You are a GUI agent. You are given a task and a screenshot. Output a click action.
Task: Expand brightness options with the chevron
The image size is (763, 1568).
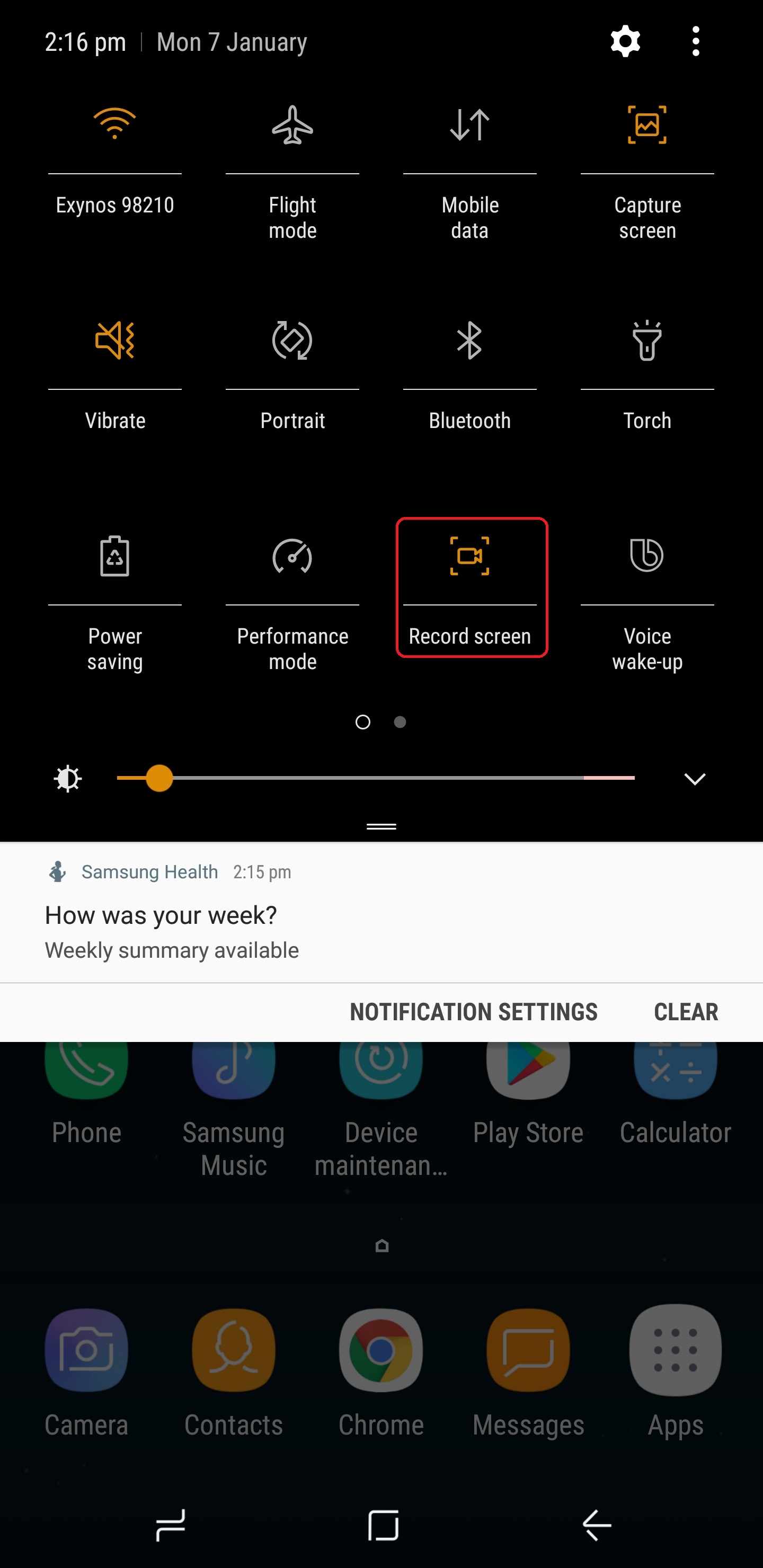pos(694,779)
